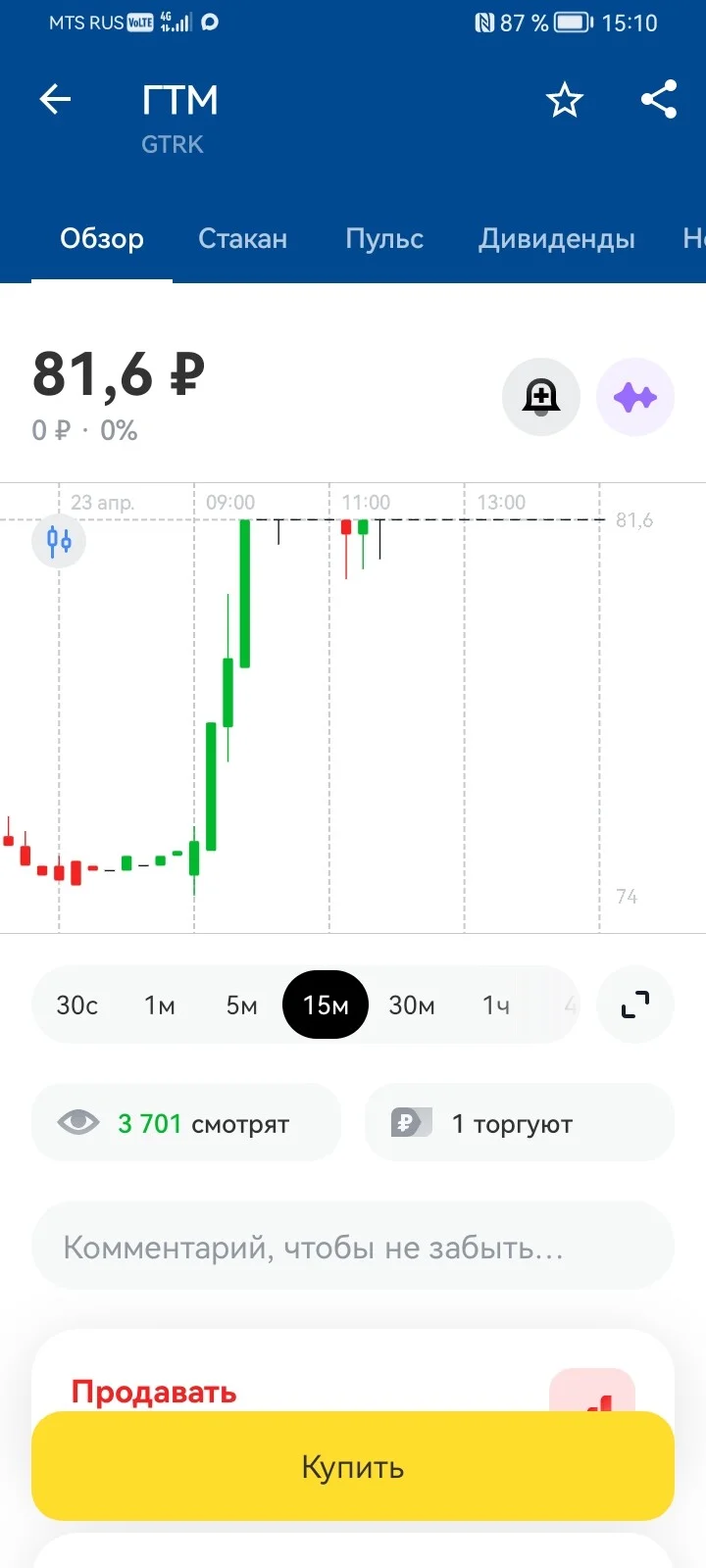
Task: Open the Пульс tab
Action: tap(384, 238)
